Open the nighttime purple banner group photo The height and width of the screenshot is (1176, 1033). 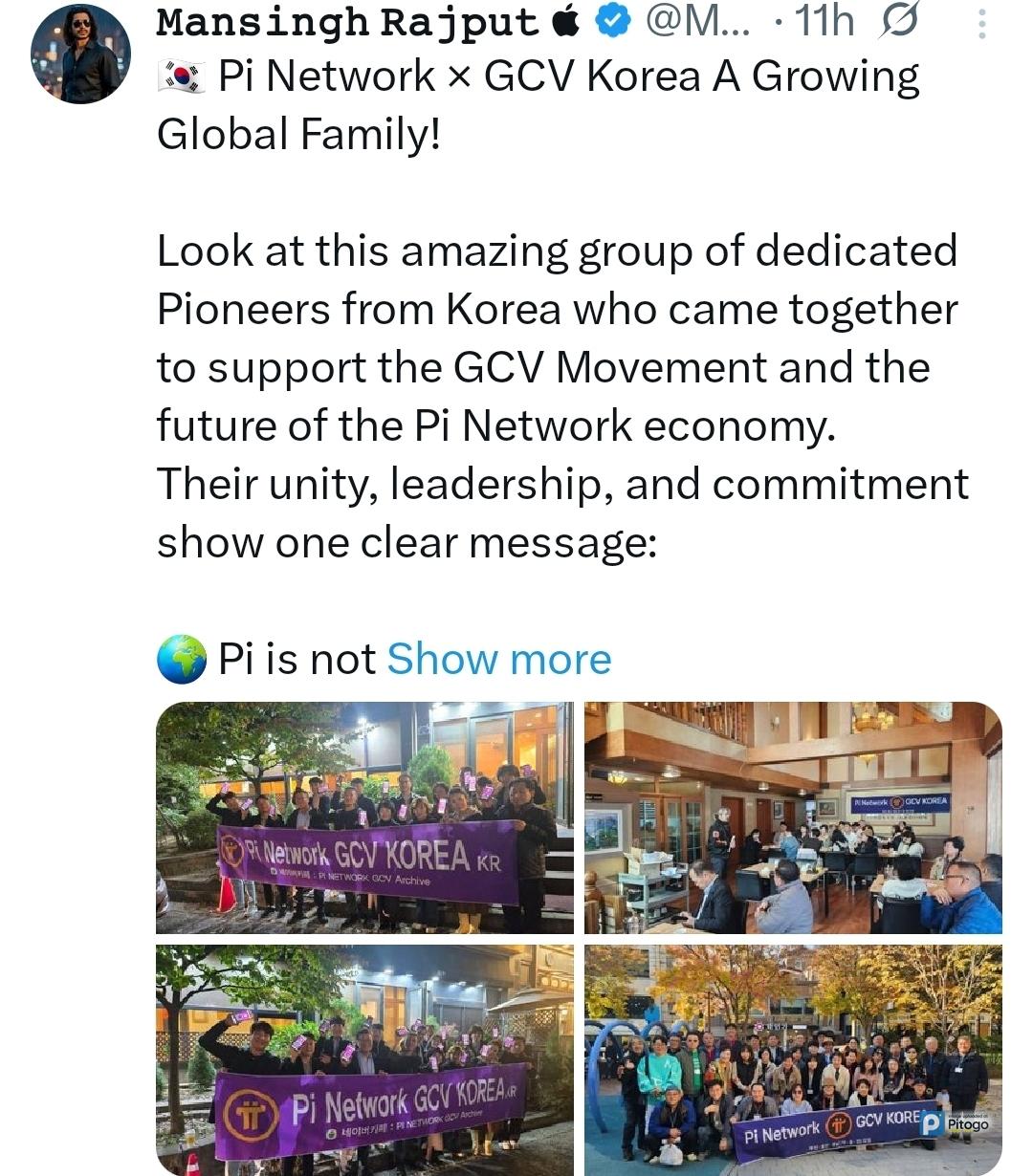point(364,817)
